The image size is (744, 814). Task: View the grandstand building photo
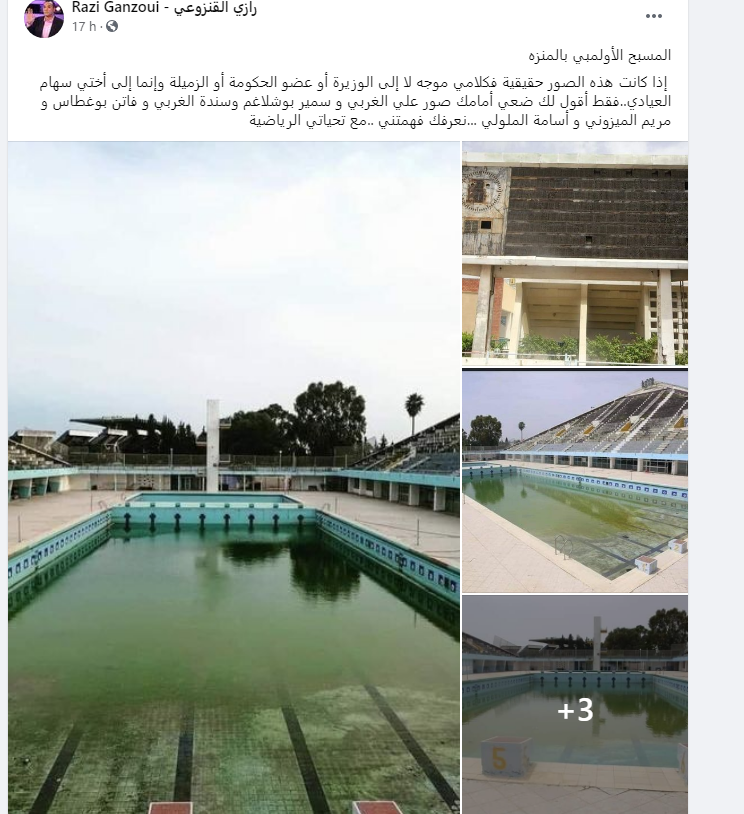[574, 253]
